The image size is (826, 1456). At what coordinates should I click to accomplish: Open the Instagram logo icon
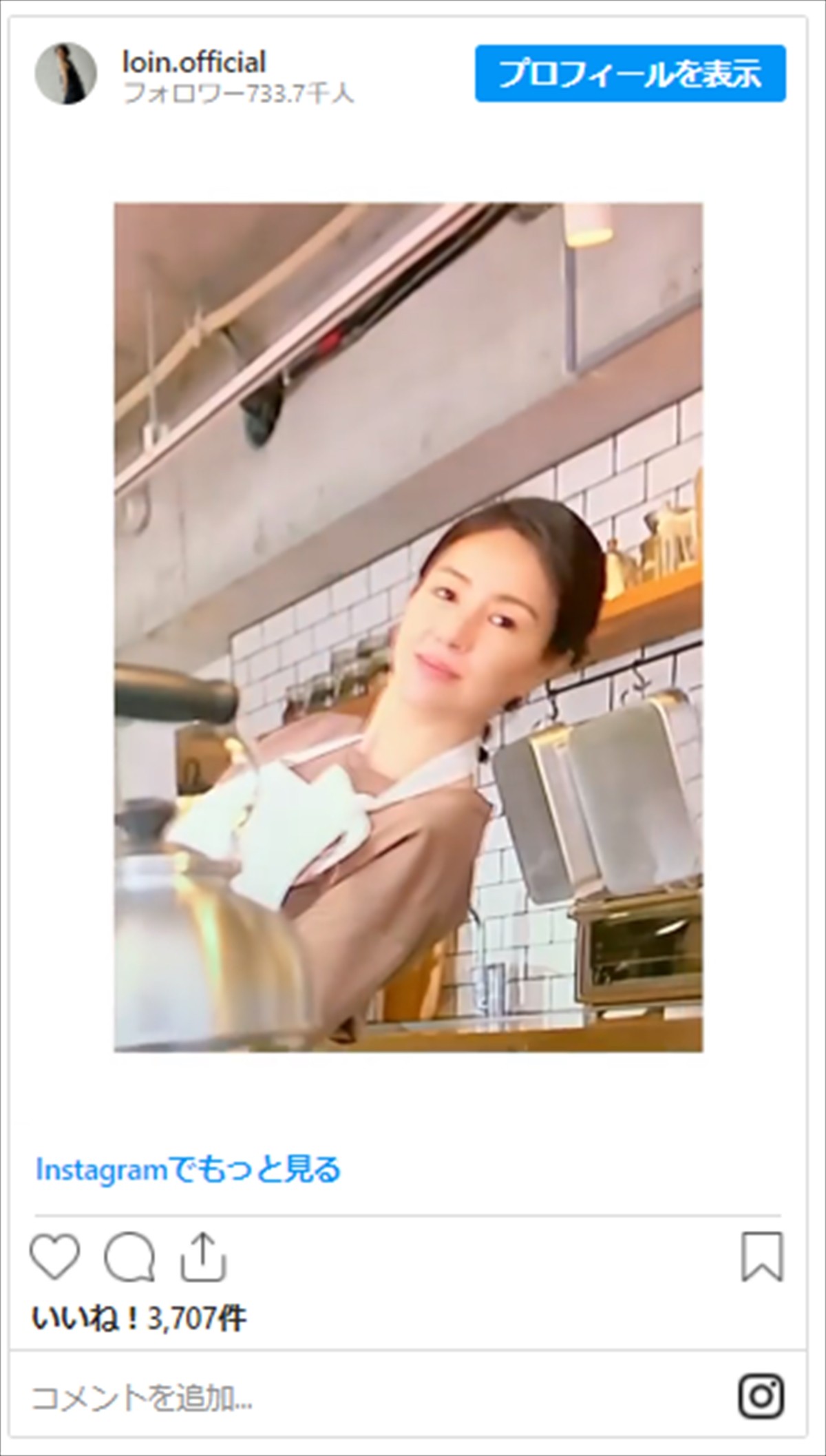click(761, 1397)
